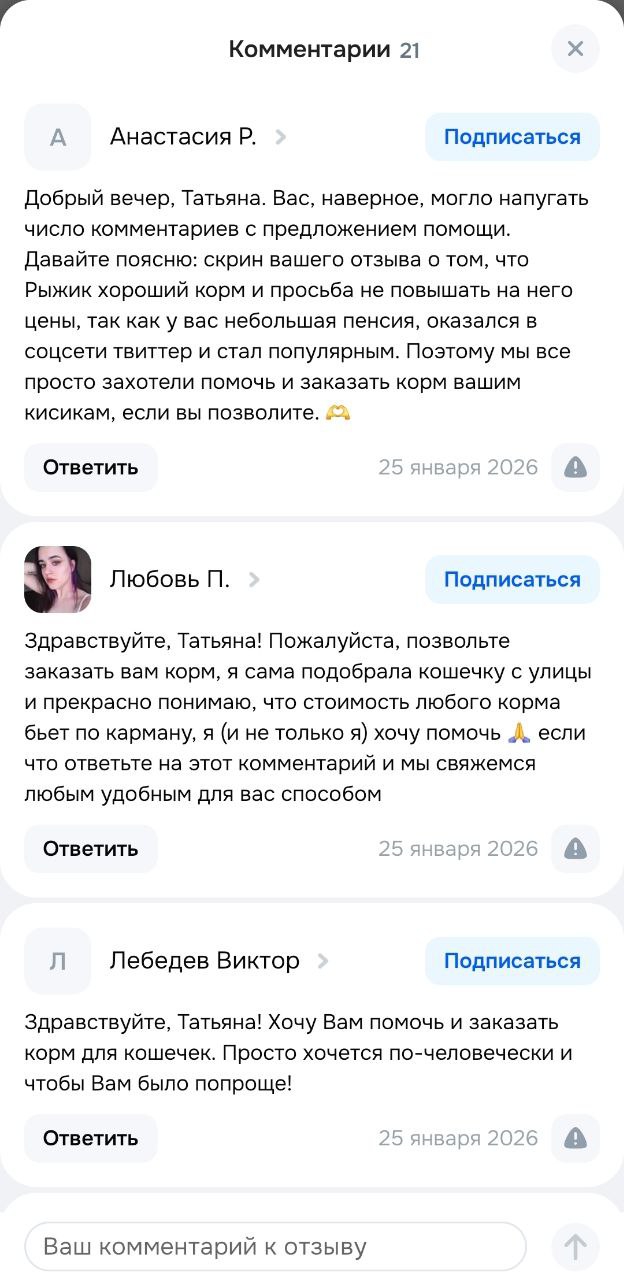Report Анастасия Р.'s comment
624x1280 pixels.
click(575, 467)
